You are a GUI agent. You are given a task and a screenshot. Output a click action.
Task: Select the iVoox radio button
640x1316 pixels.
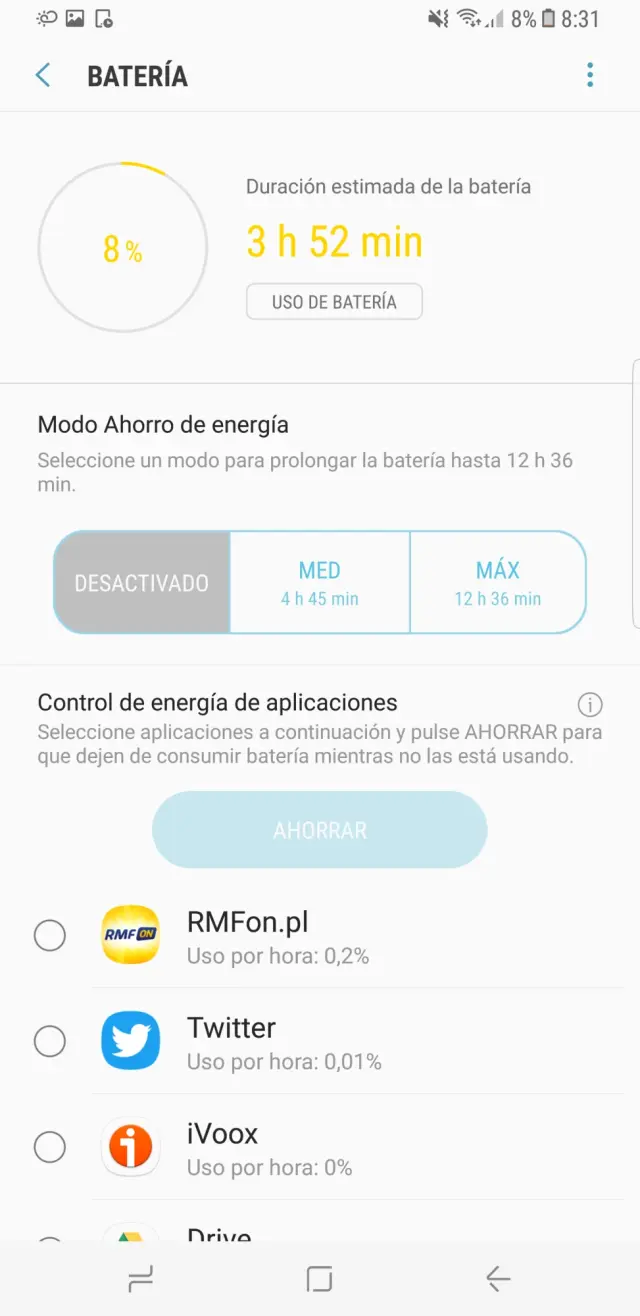(x=50, y=1146)
